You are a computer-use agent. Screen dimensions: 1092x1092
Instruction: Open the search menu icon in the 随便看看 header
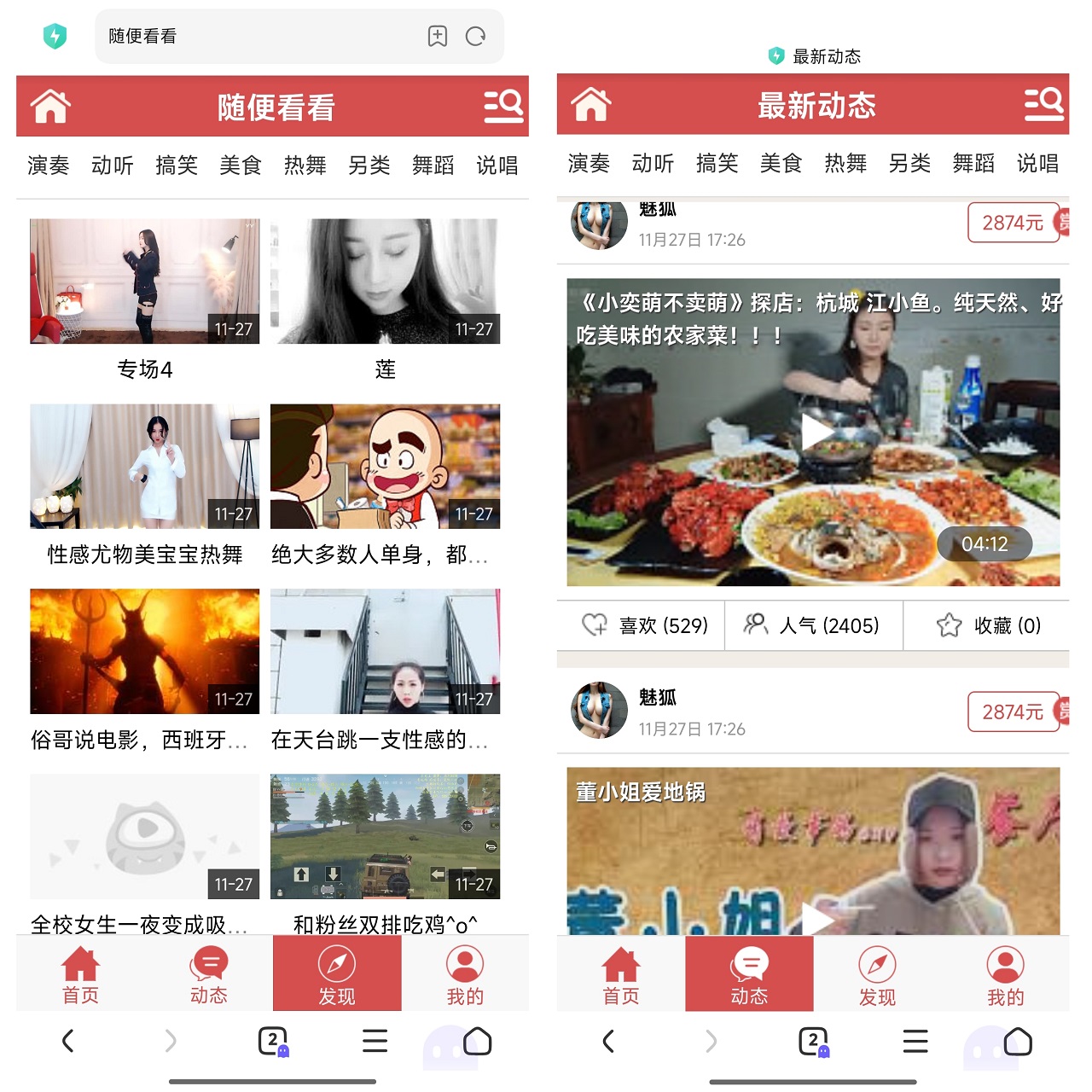point(503,107)
